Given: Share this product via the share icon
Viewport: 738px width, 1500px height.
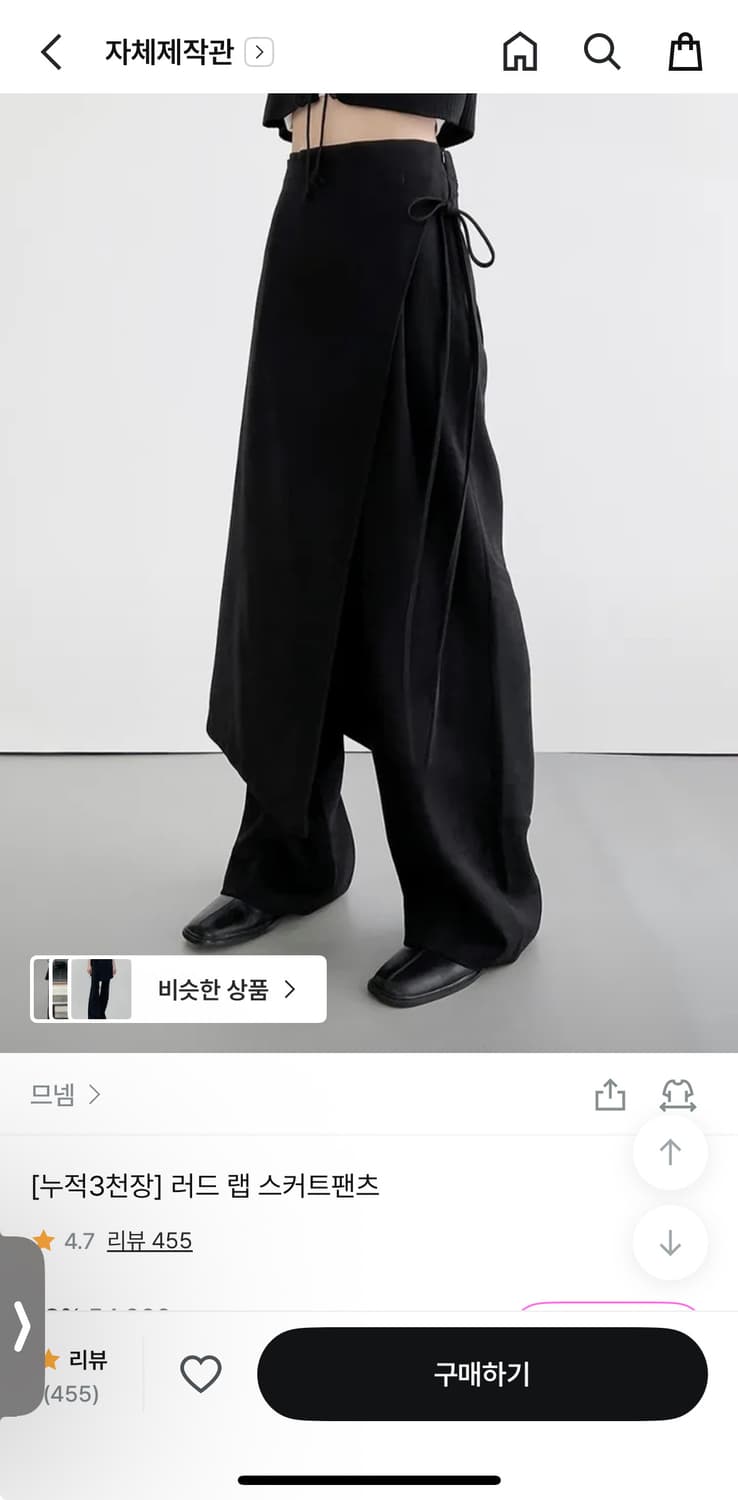Looking at the screenshot, I should click(x=611, y=1095).
